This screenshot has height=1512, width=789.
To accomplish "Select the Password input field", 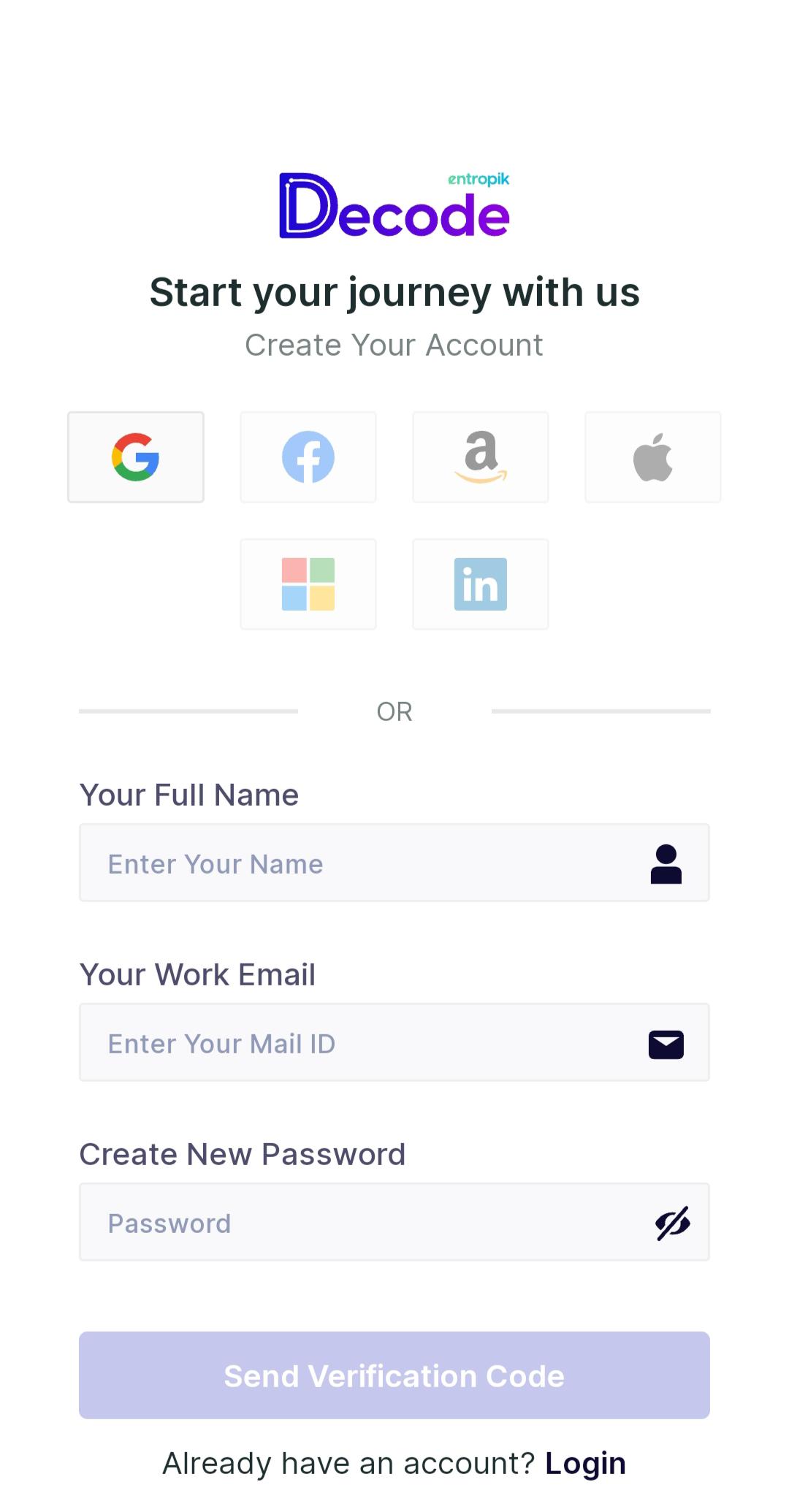I will pos(365,1223).
